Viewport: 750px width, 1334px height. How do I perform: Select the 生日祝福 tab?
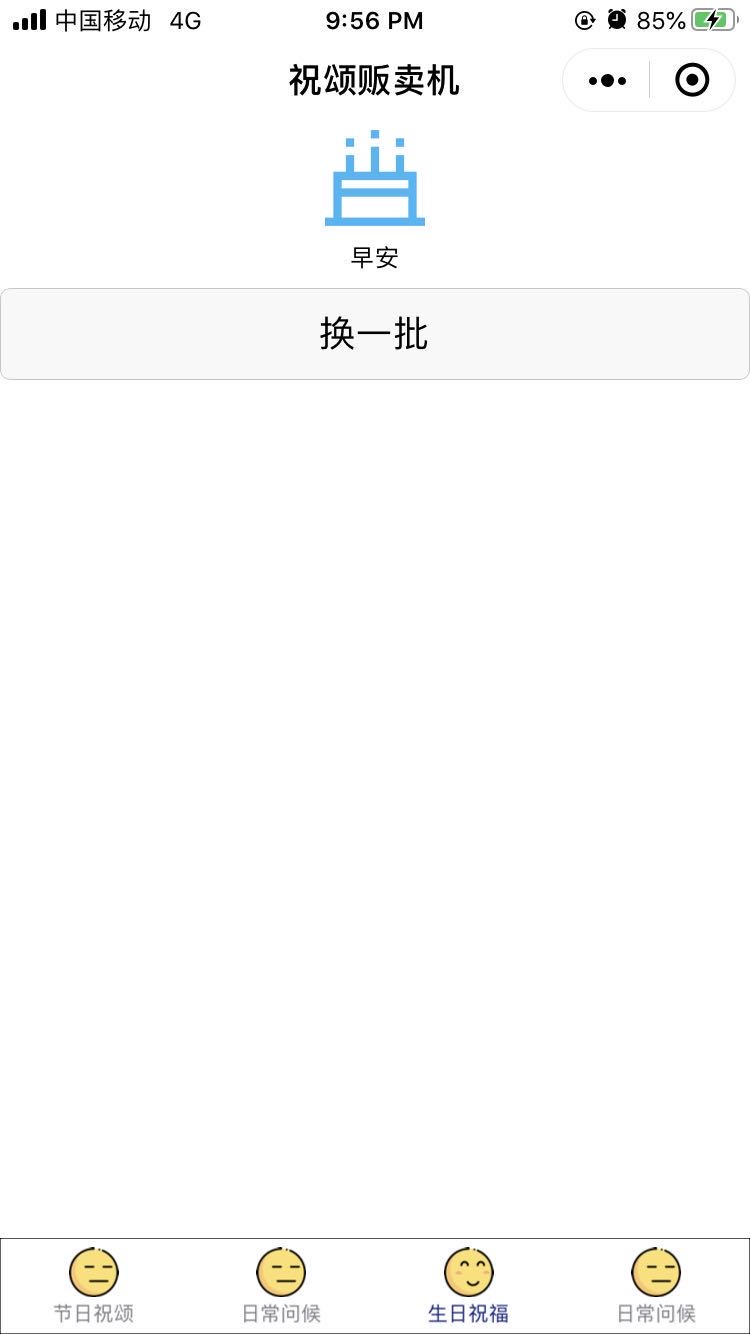pyautogui.click(x=468, y=1286)
